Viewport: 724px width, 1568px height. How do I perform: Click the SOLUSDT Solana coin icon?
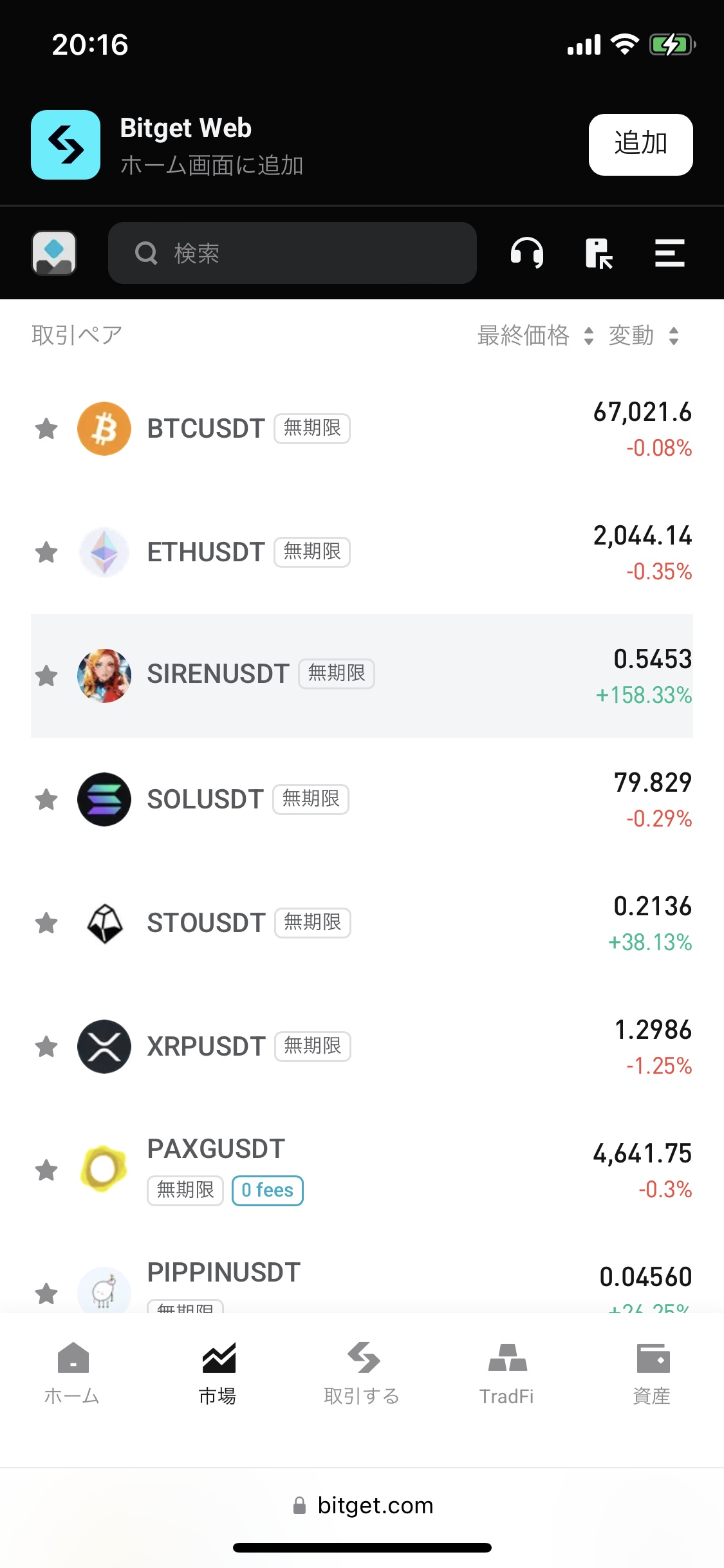[x=104, y=799]
